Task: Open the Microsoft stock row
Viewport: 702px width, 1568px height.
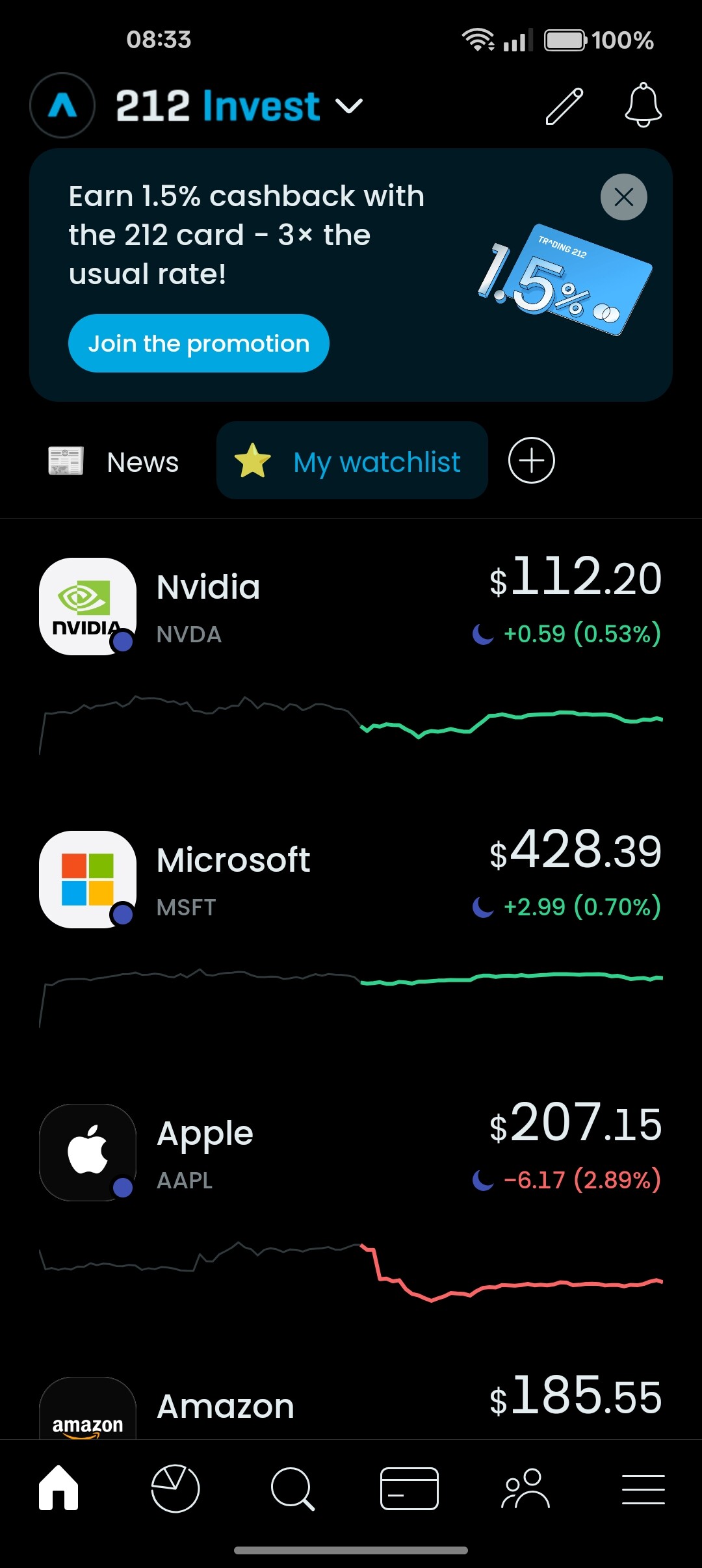Action: (351, 930)
